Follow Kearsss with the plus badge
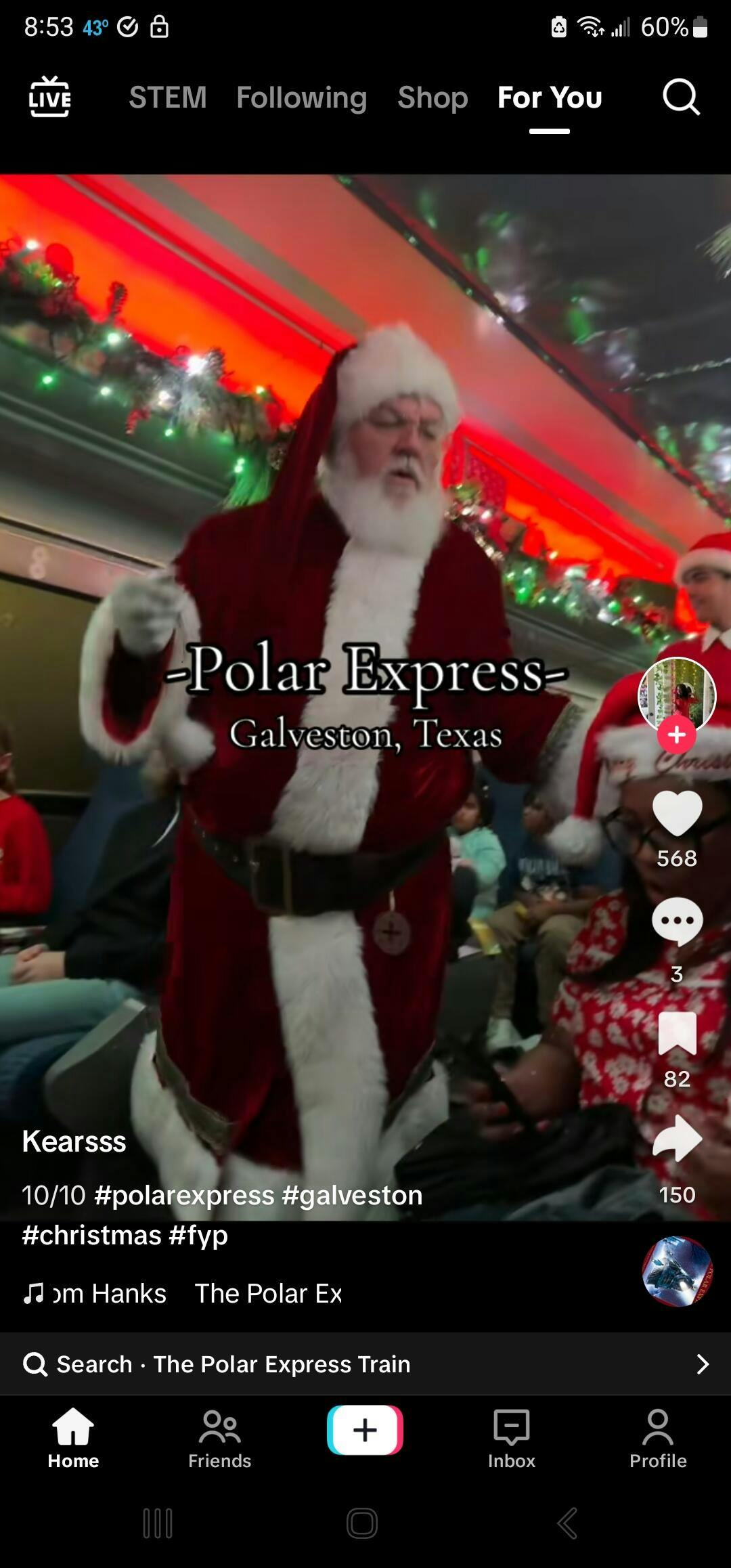Viewport: 731px width, 1568px height. (676, 735)
